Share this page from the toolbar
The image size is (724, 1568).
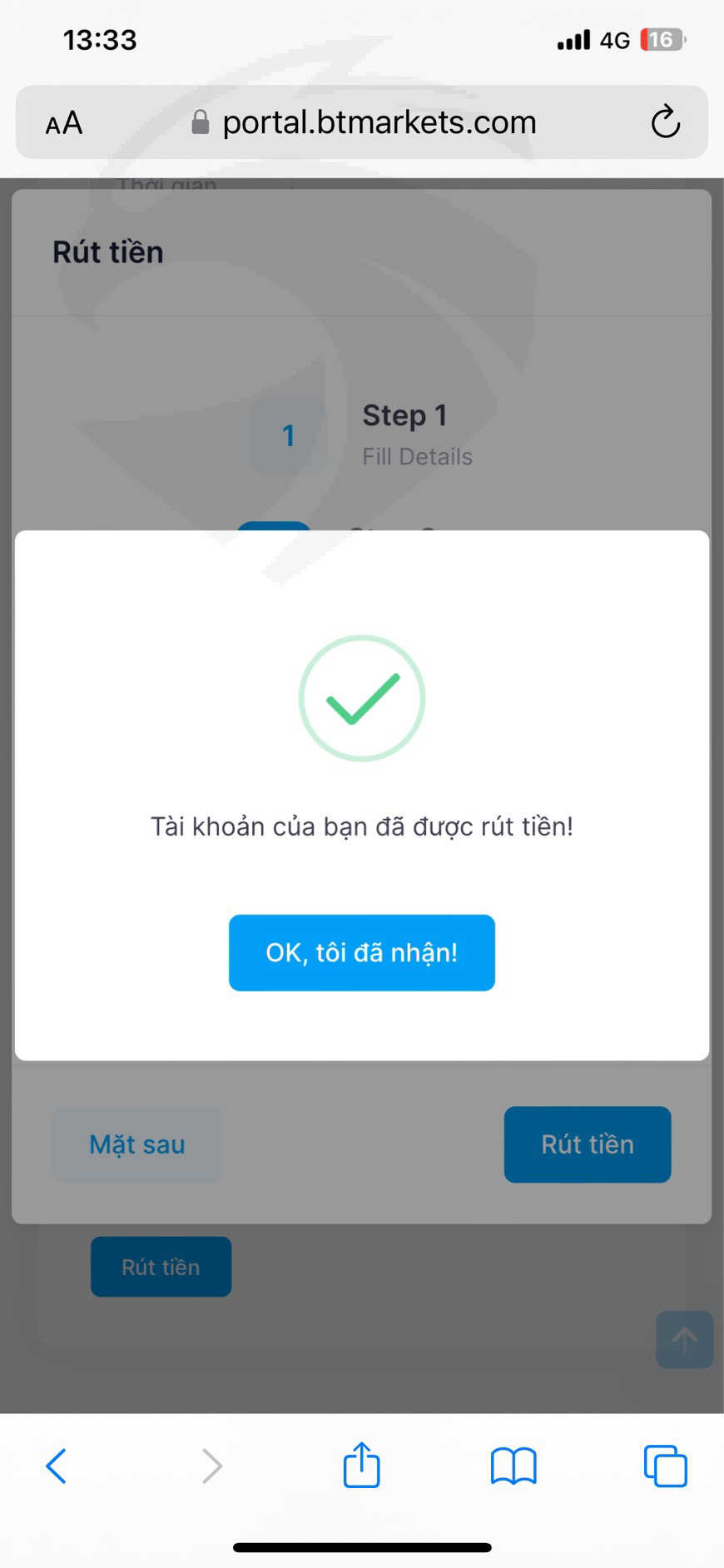click(x=361, y=1464)
